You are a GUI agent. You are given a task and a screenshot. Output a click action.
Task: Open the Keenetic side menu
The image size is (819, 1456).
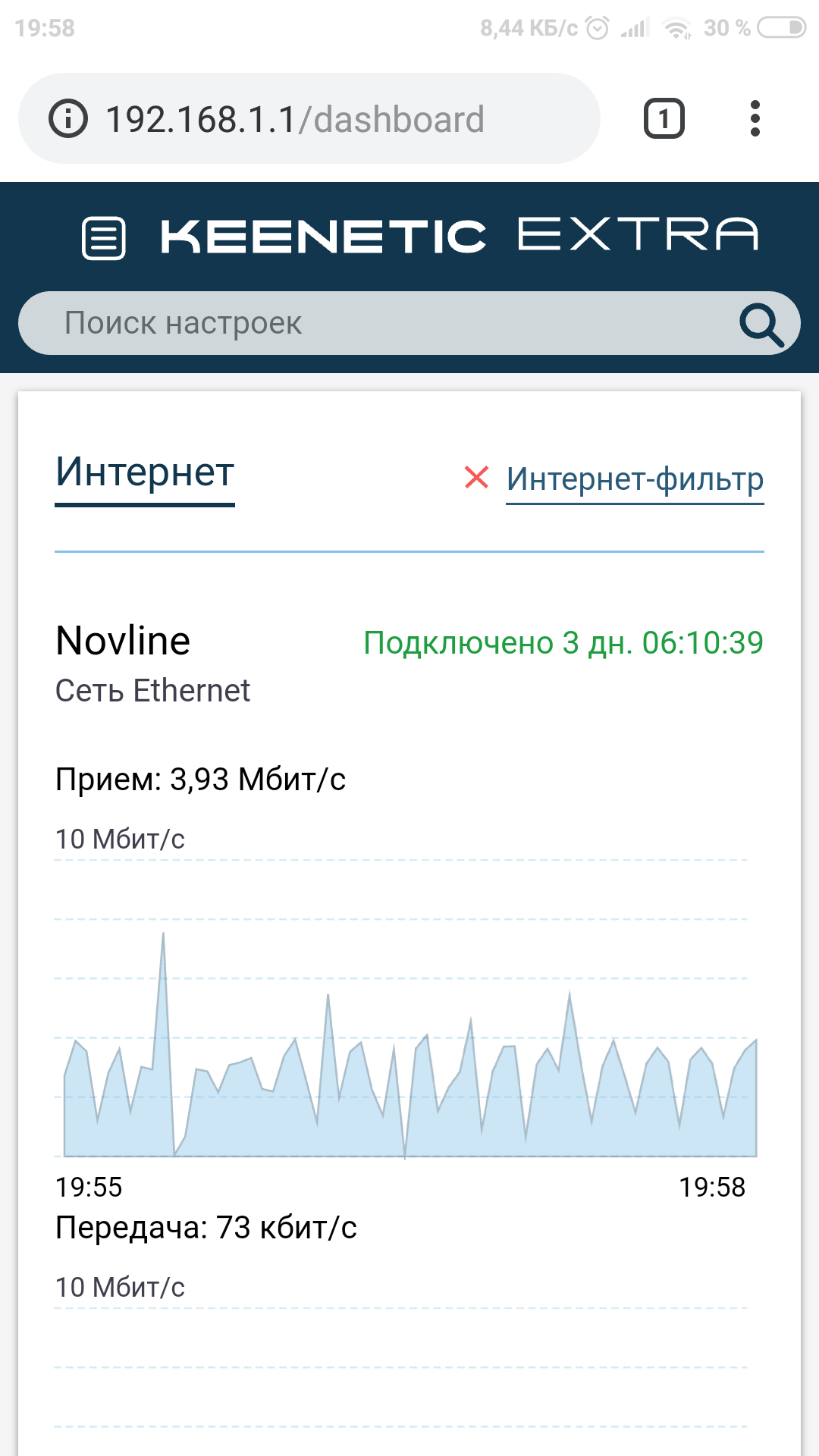point(104,238)
